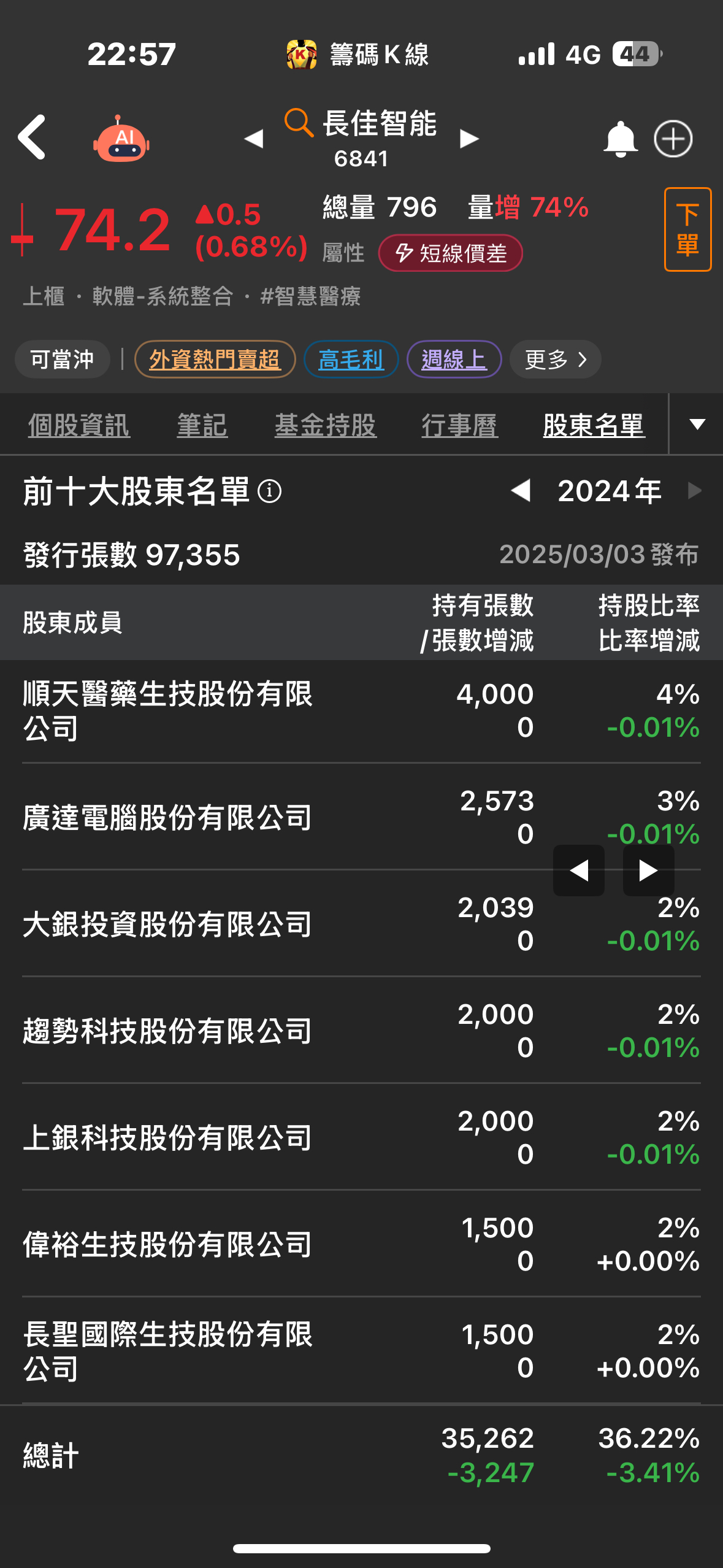Show info about 前十大股東名單
Image resolution: width=723 pixels, height=1568 pixels.
tap(269, 491)
